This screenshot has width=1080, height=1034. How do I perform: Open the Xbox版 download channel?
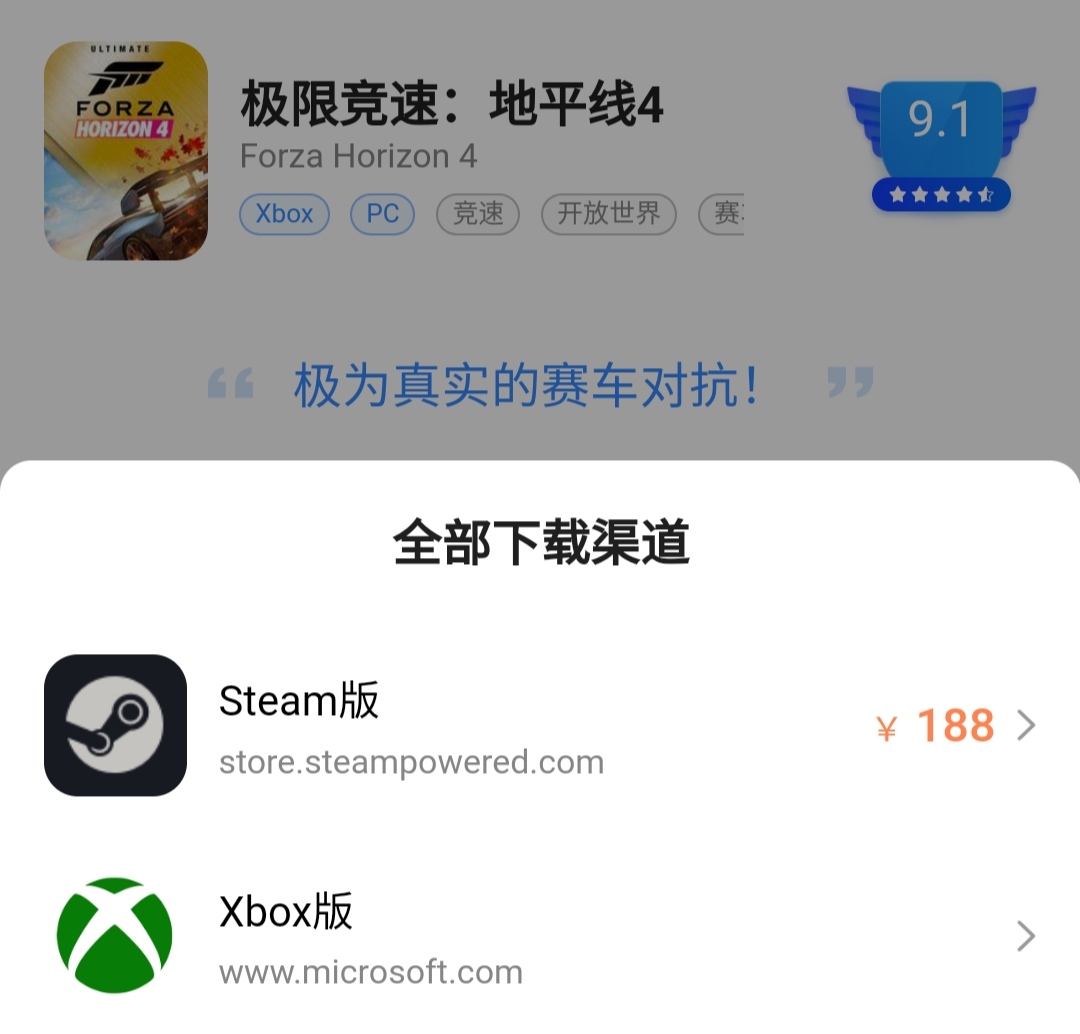point(540,936)
